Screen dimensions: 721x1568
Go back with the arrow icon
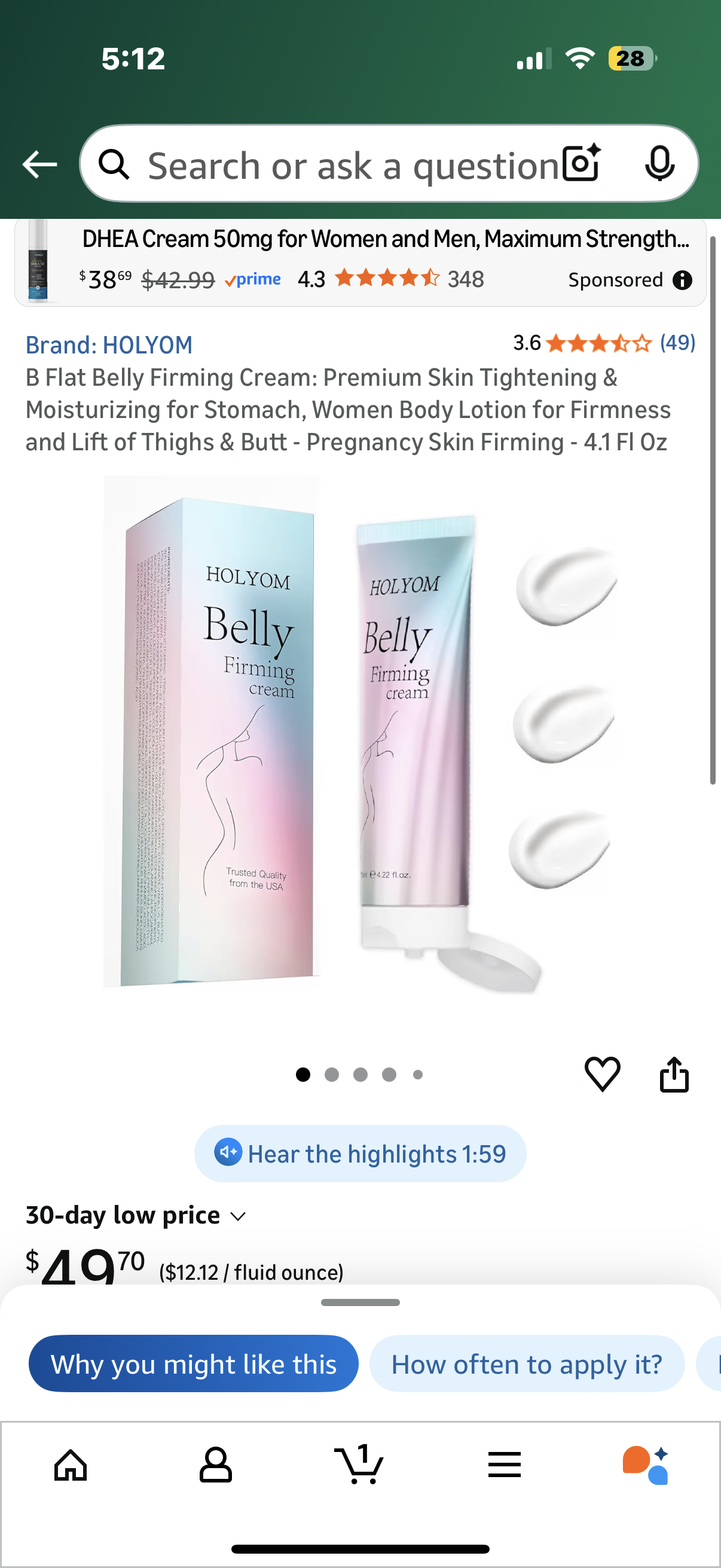pyautogui.click(x=39, y=164)
